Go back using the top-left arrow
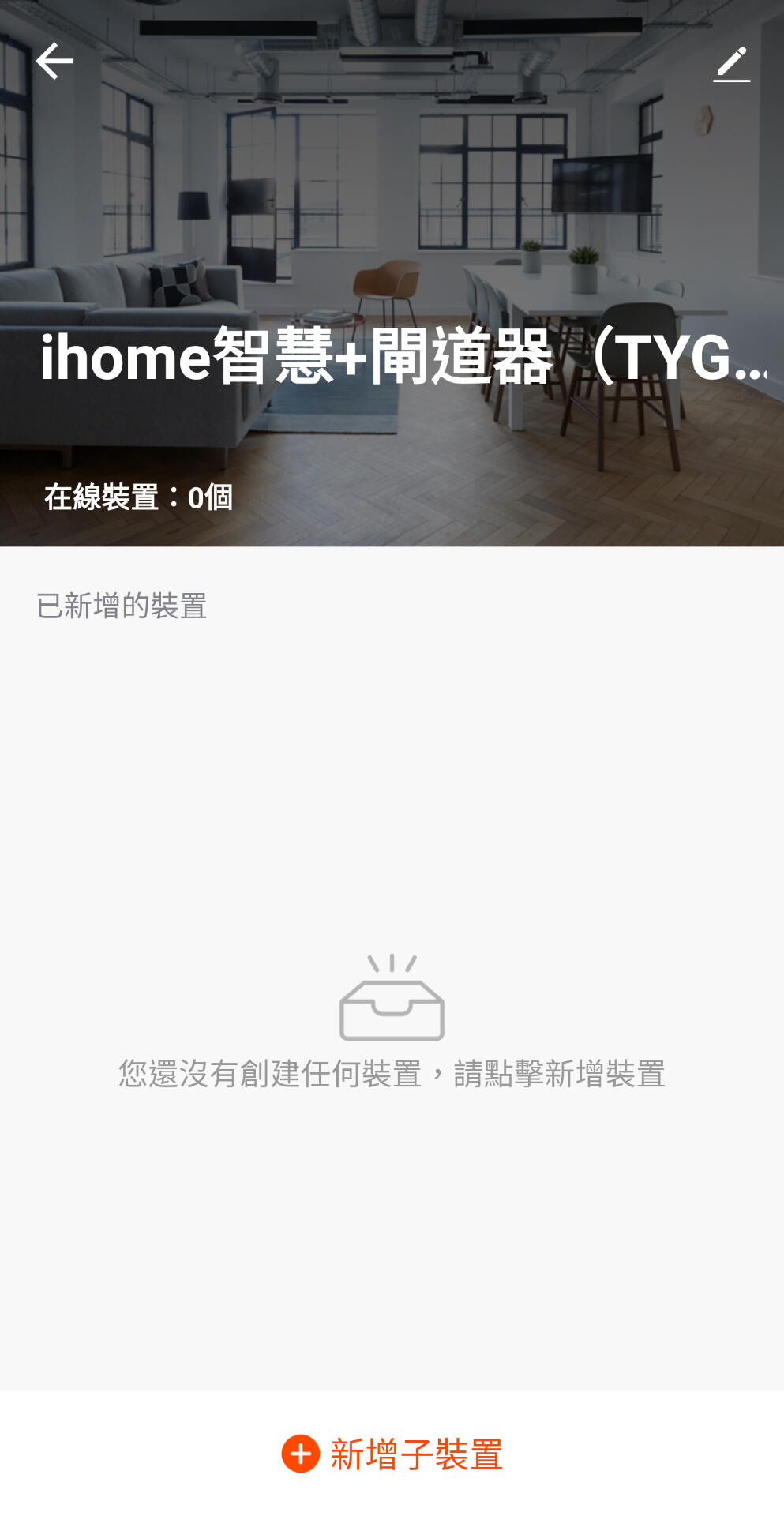 point(54,61)
